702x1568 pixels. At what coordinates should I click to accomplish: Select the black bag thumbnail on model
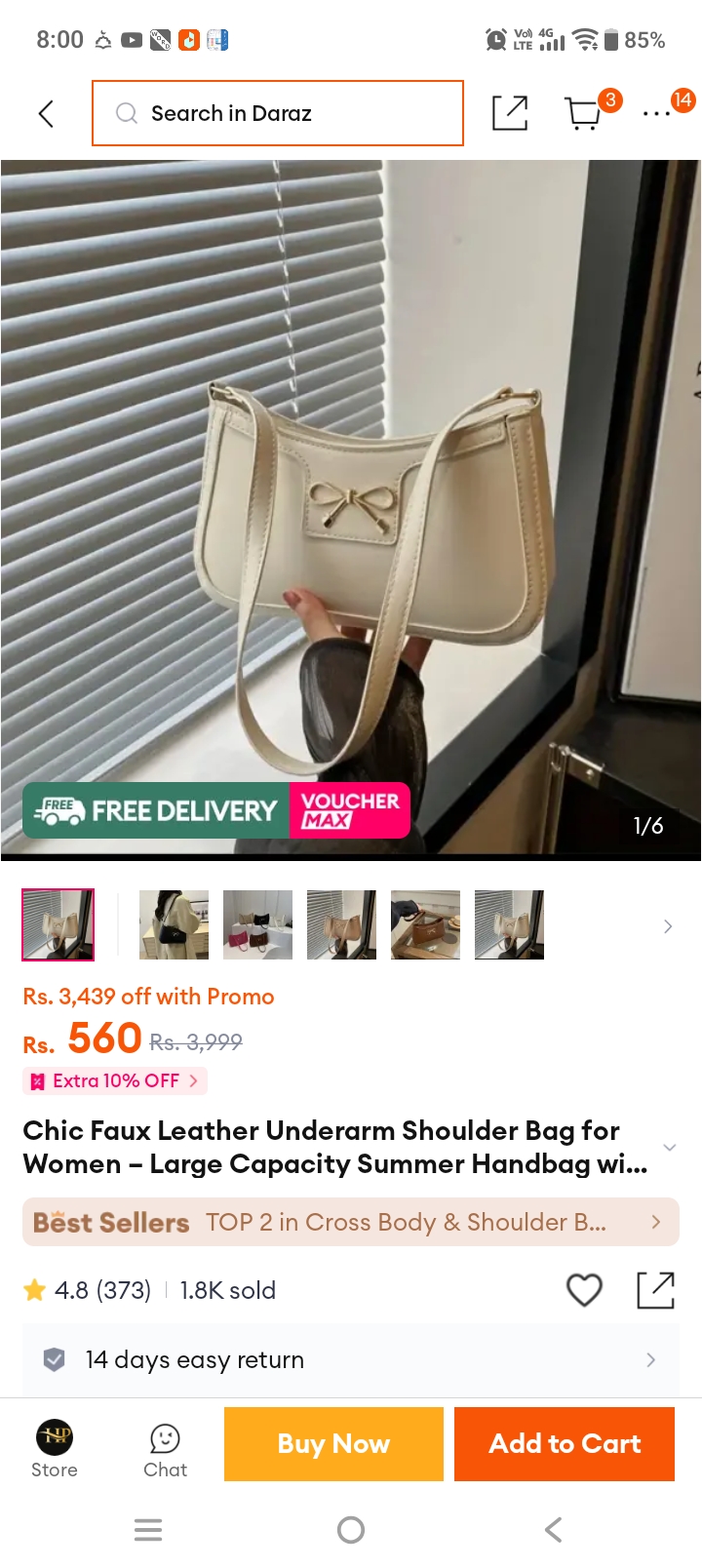point(174,924)
